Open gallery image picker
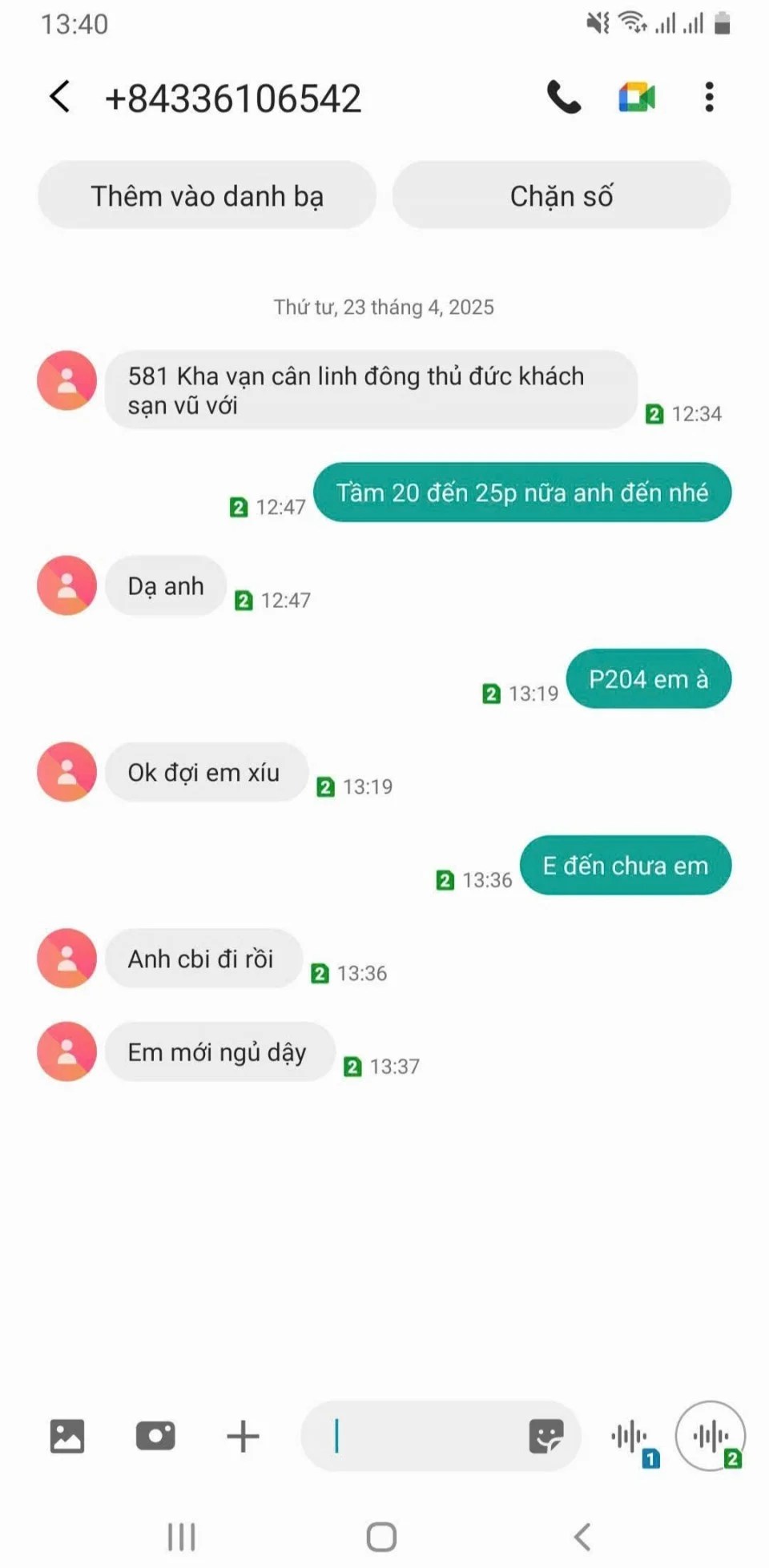Image resolution: width=769 pixels, height=1568 pixels. (x=67, y=1436)
